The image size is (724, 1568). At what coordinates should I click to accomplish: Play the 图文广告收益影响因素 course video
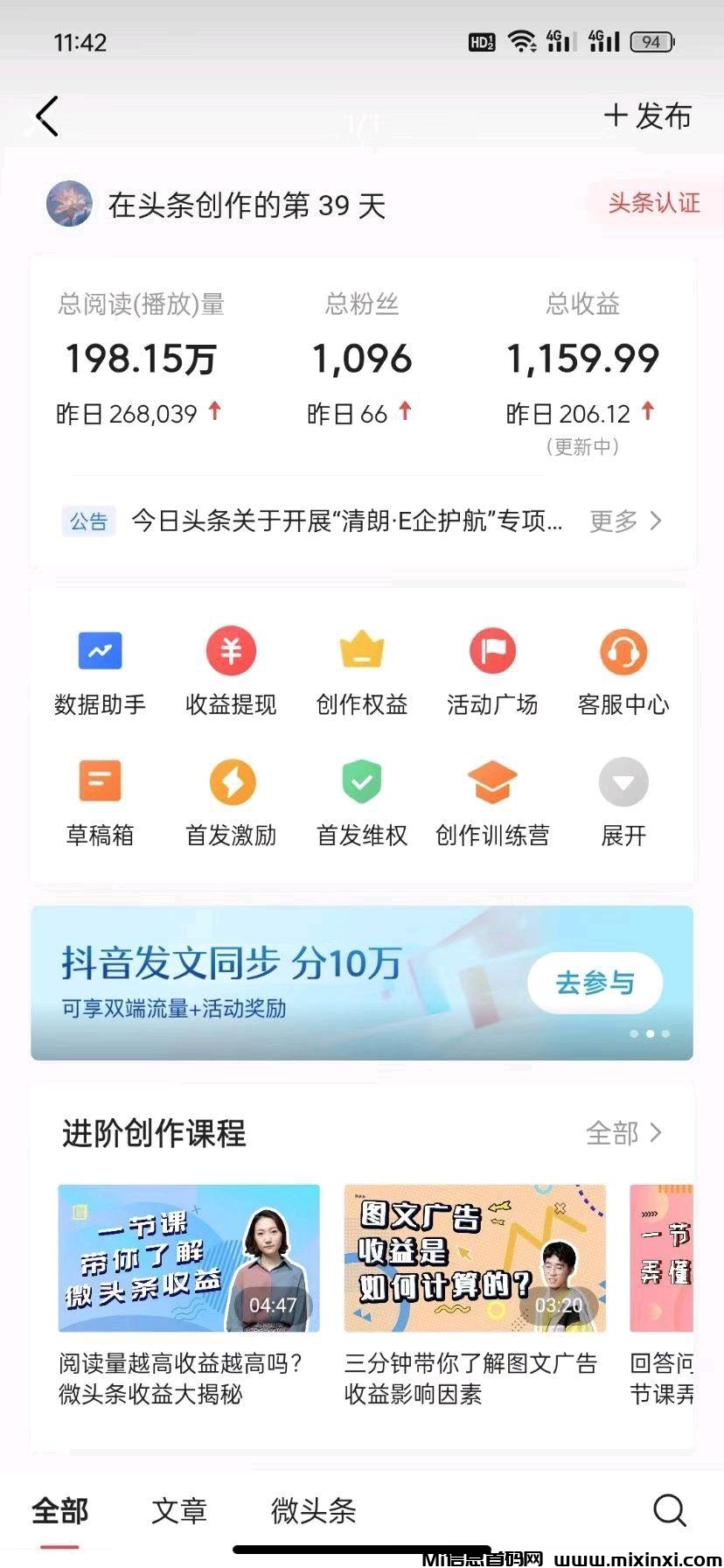tap(475, 1258)
